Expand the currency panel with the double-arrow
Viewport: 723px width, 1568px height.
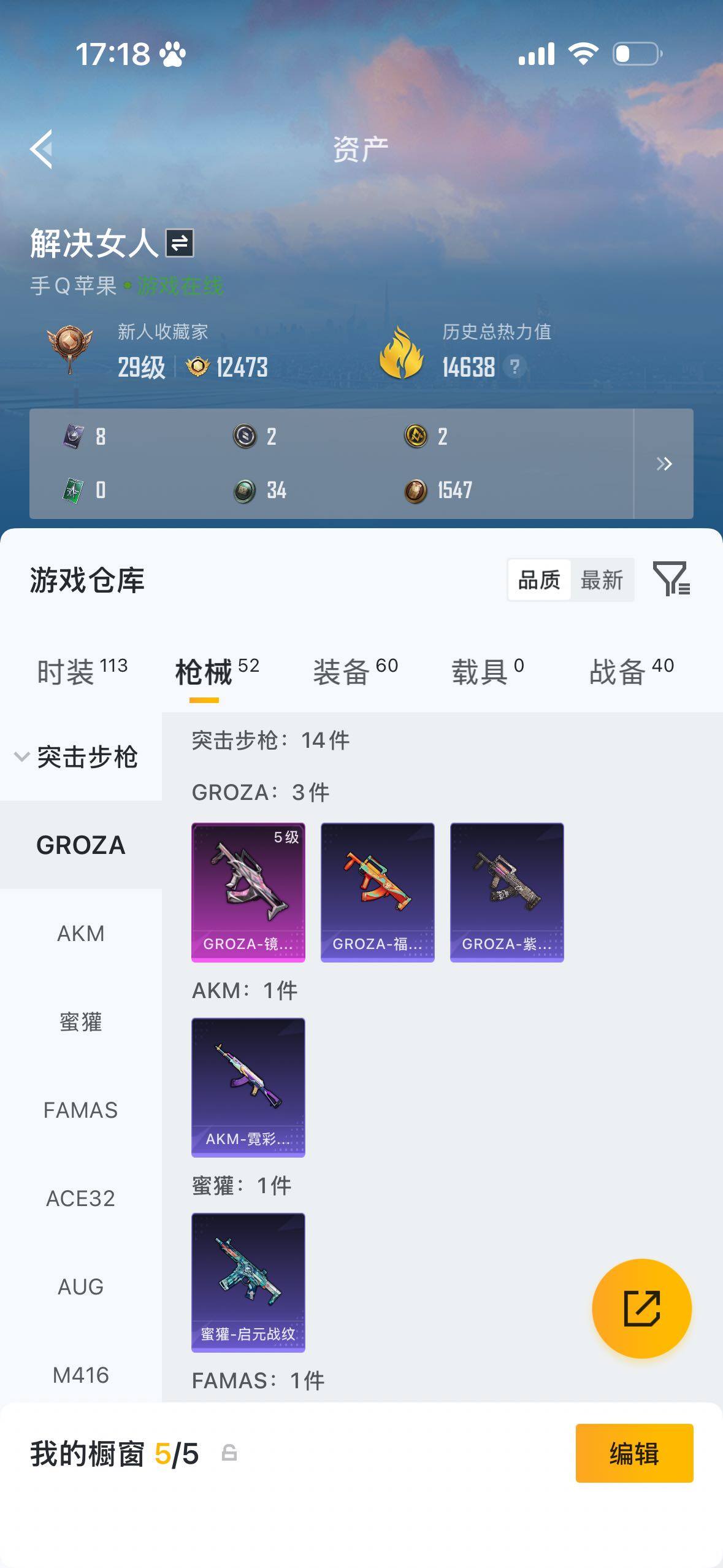pyautogui.click(x=664, y=464)
